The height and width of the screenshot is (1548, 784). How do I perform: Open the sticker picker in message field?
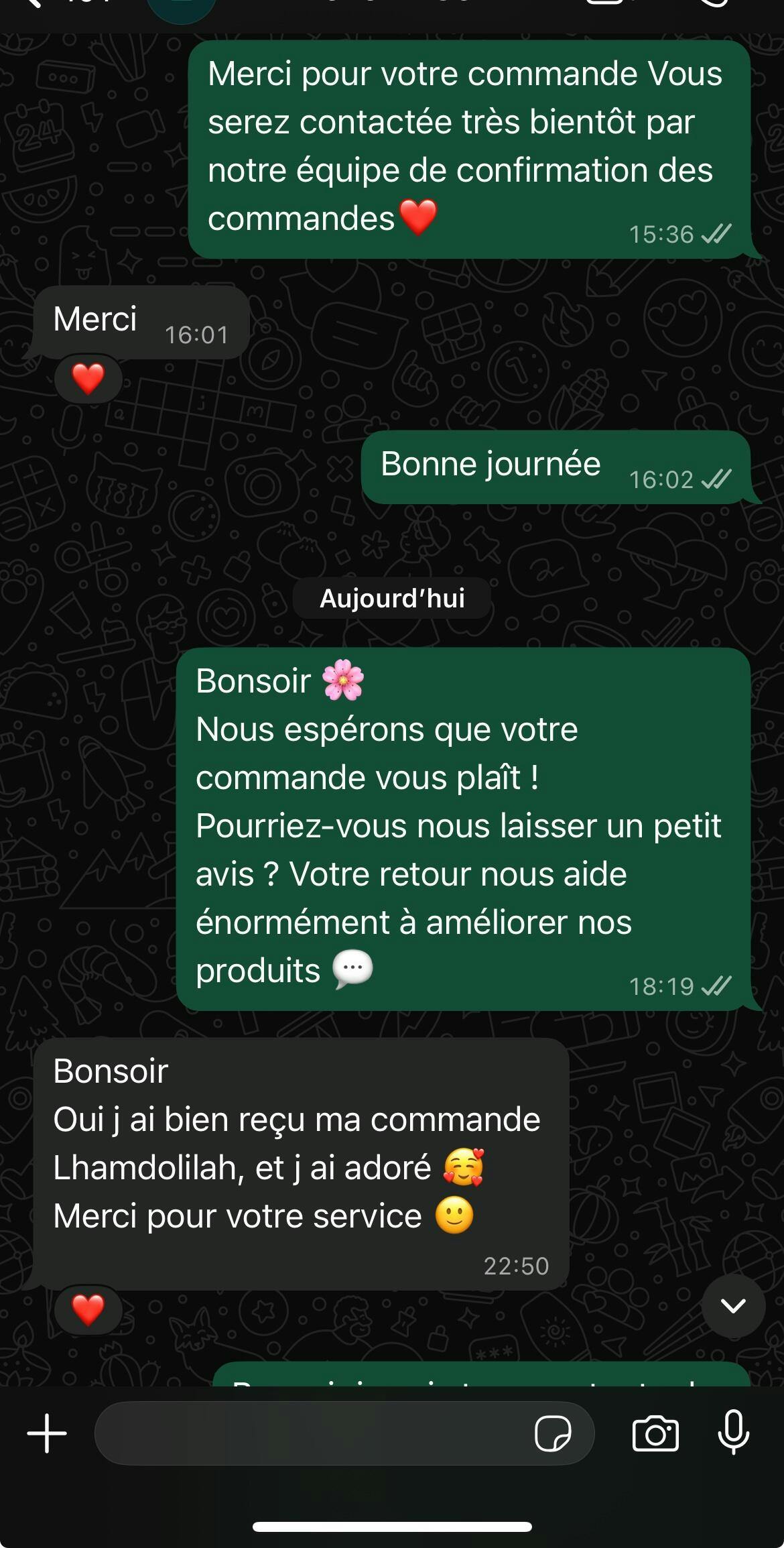[552, 1433]
